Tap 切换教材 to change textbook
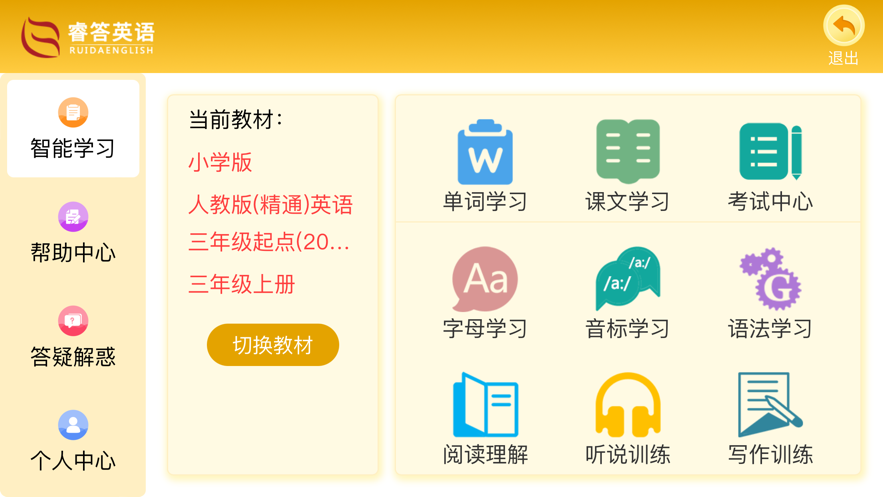The height and width of the screenshot is (497, 883). [273, 345]
